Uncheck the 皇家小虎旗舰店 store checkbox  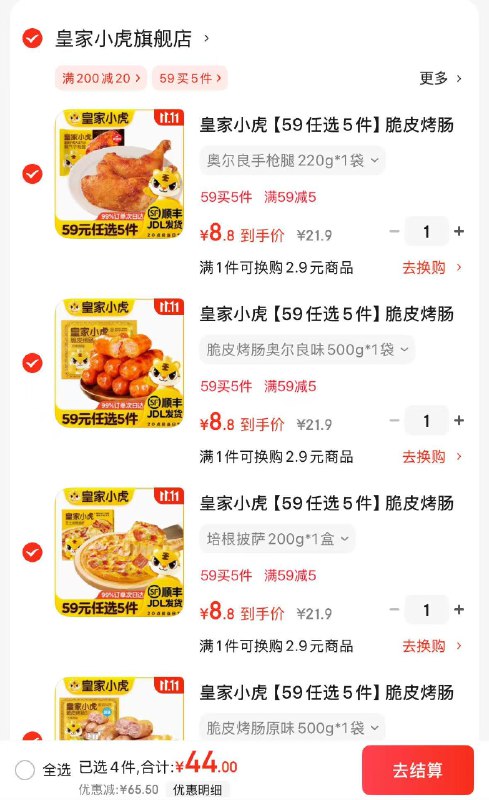[33, 38]
